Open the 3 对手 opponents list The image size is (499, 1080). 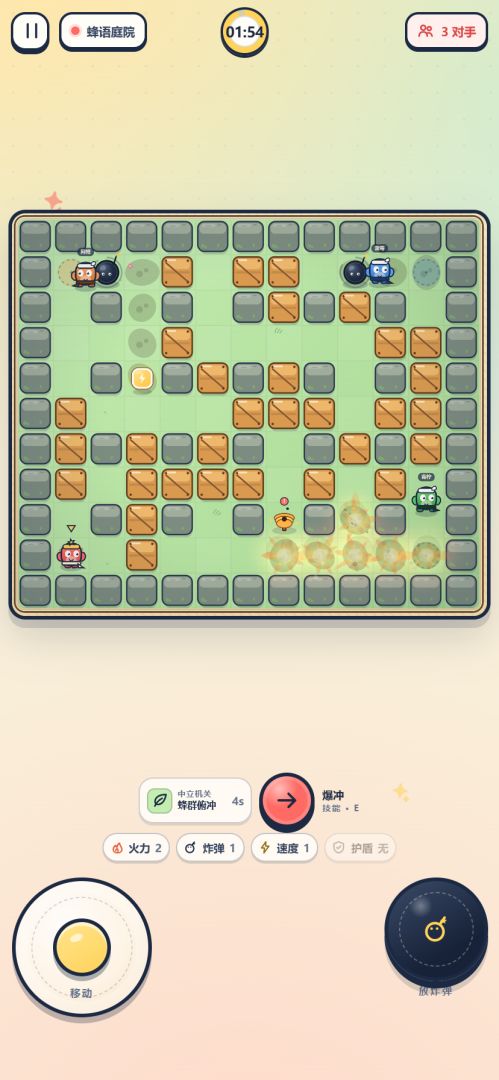tap(446, 32)
